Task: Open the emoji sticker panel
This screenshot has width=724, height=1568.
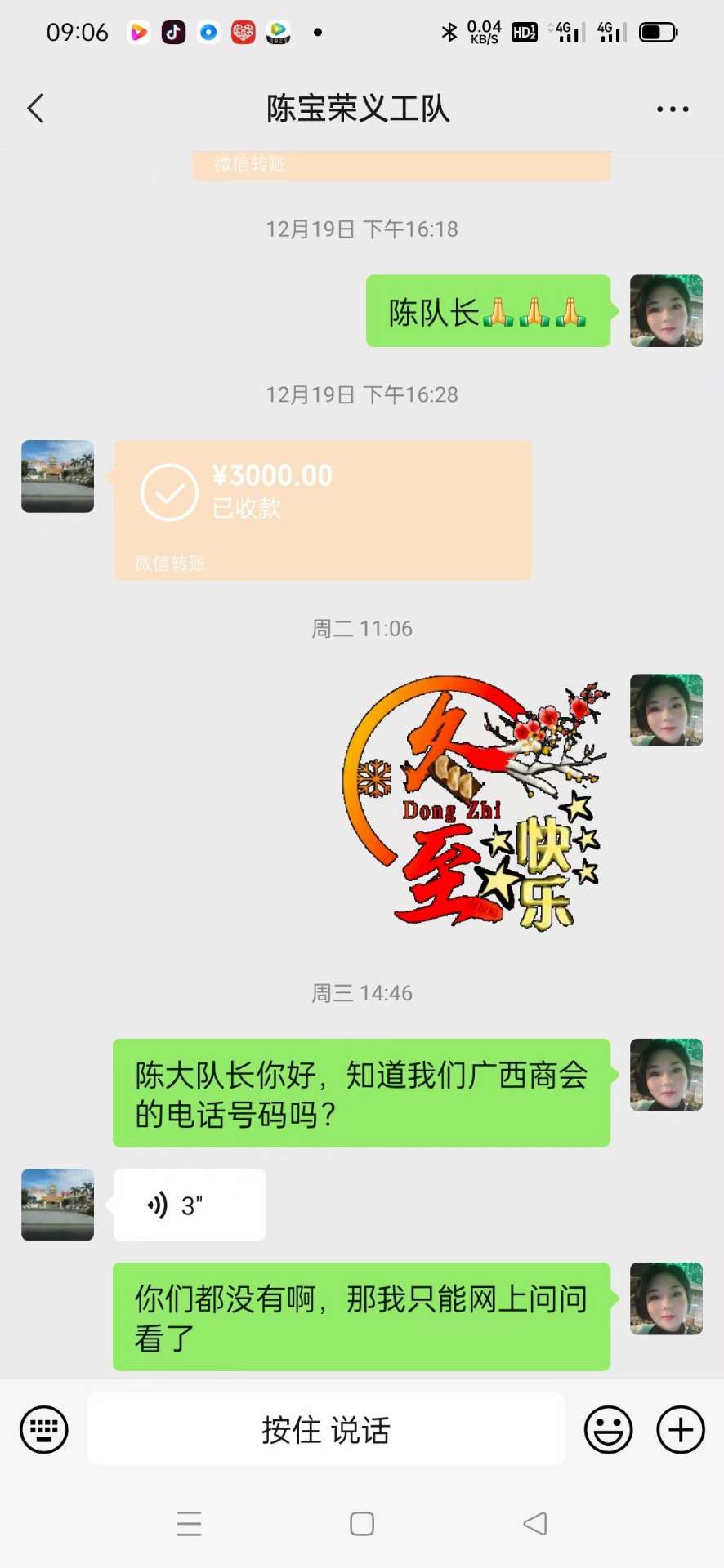Action: click(x=608, y=1429)
